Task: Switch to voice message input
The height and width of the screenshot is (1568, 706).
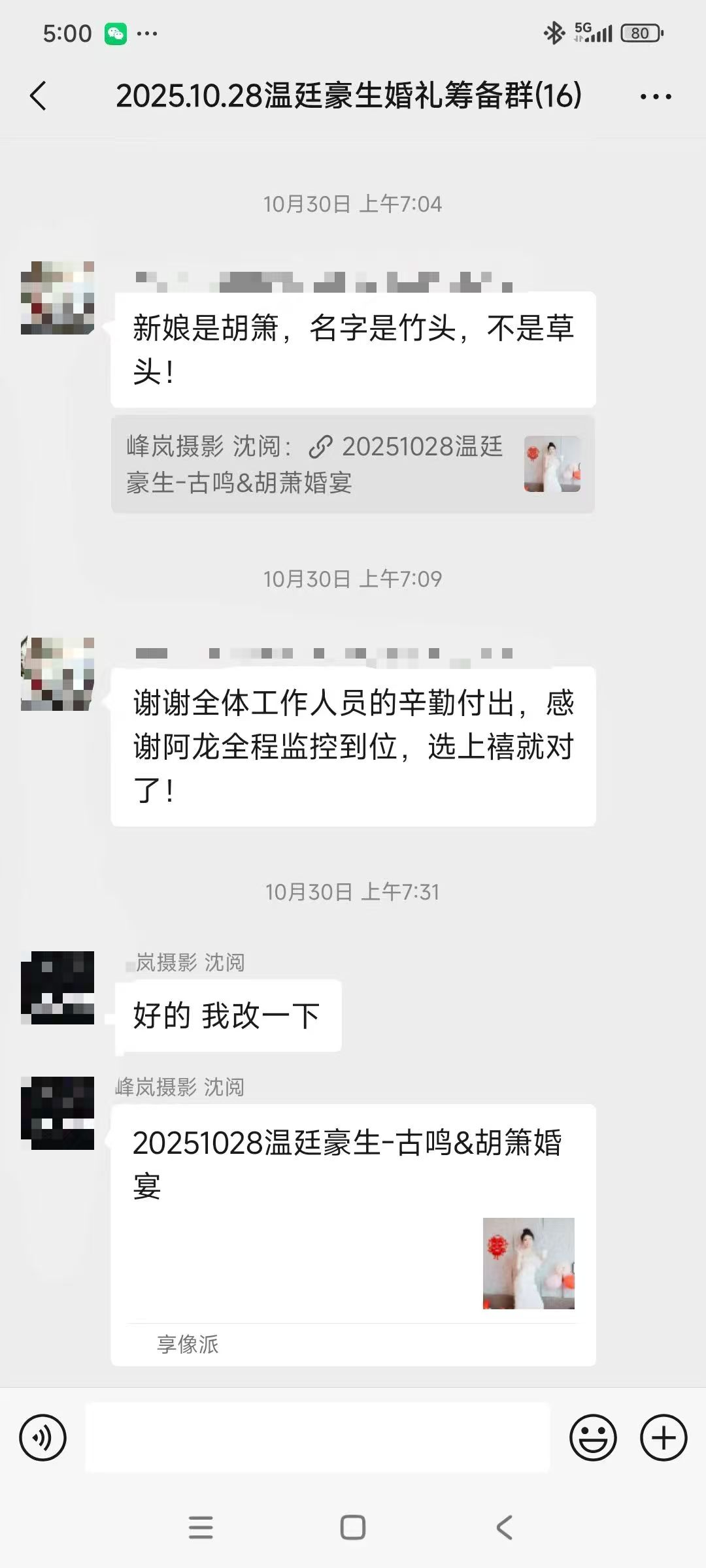Action: coord(43,1437)
